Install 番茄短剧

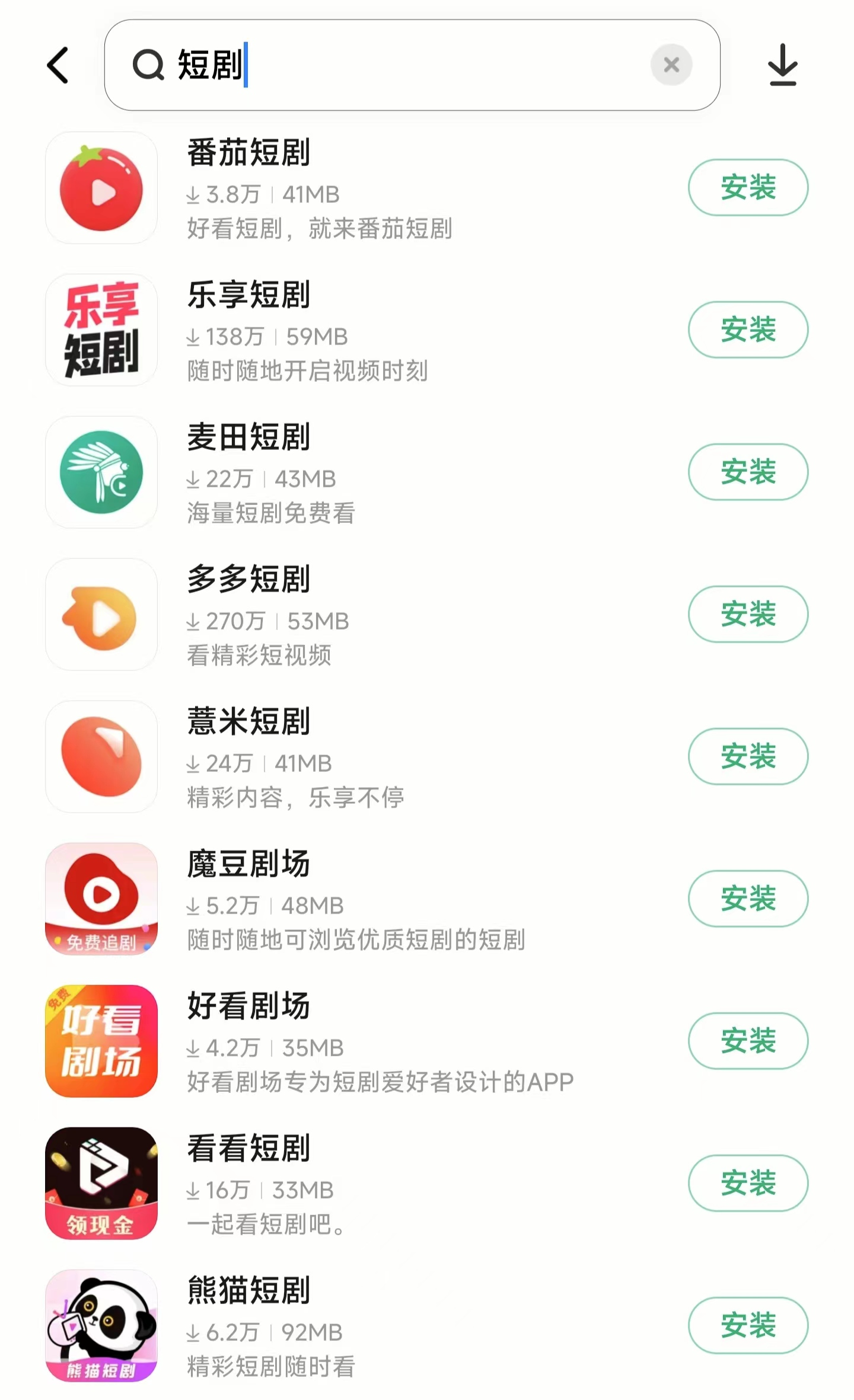pos(747,187)
